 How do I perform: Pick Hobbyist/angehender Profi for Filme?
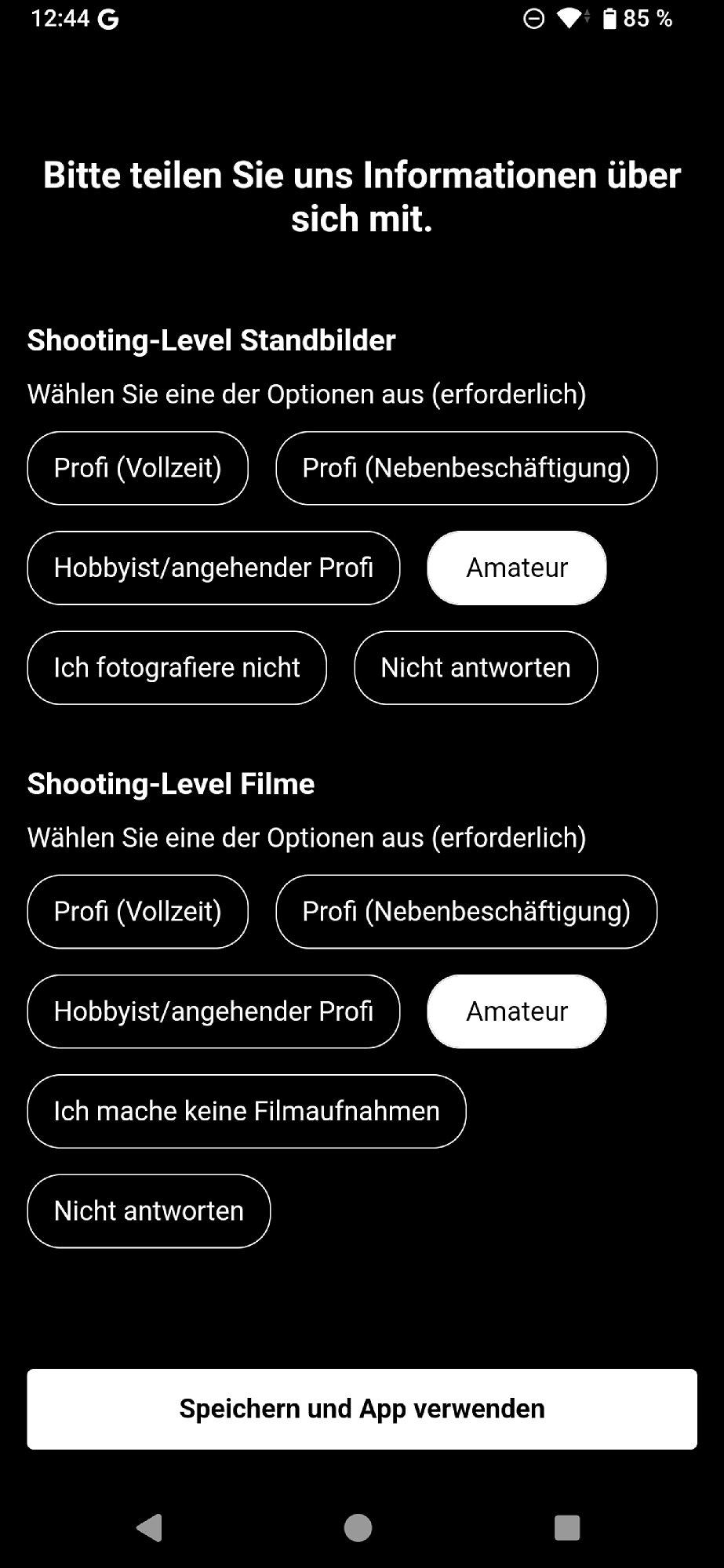coord(213,1011)
